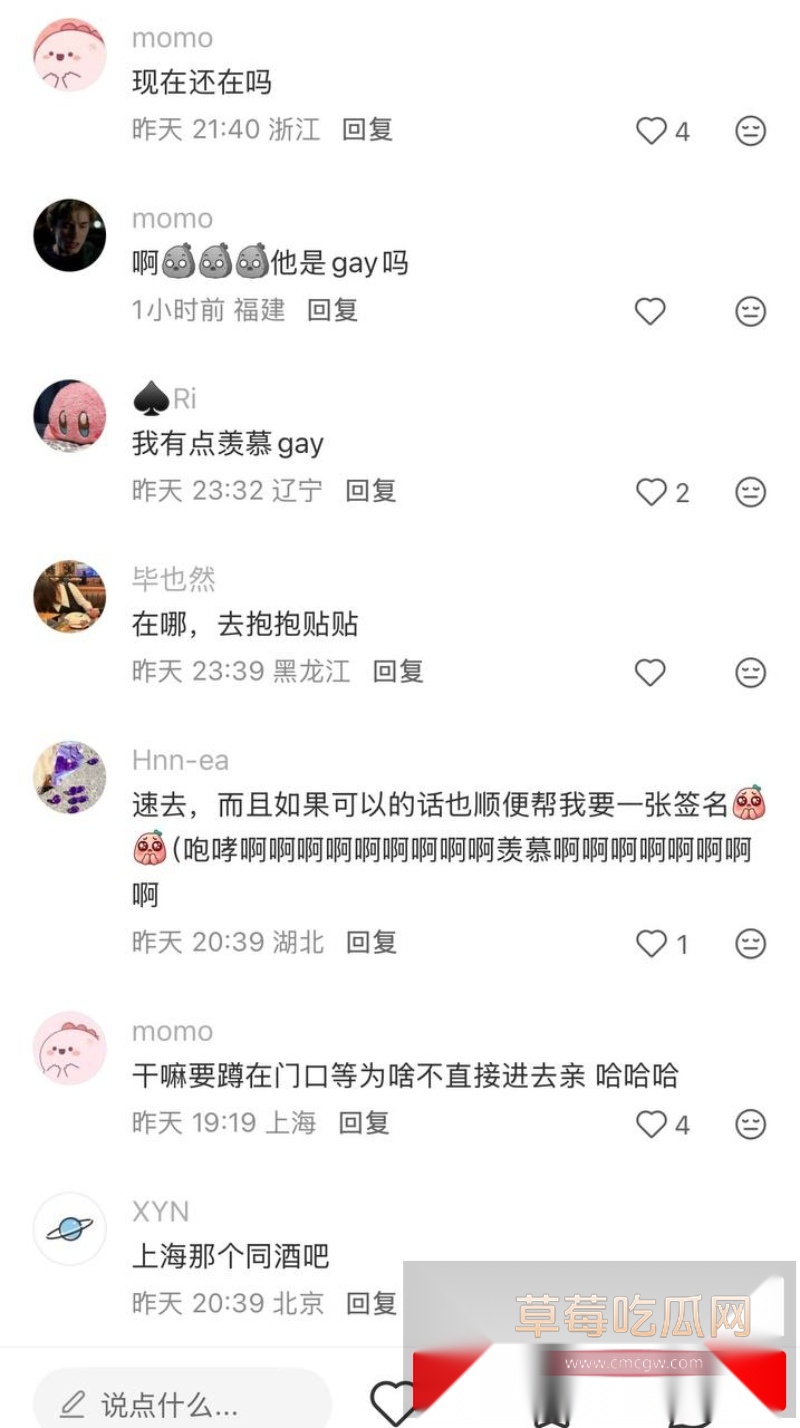Open emoji reaction on the "他是gay吗" comment
800x1428 pixels.
pyautogui.click(x=750, y=311)
